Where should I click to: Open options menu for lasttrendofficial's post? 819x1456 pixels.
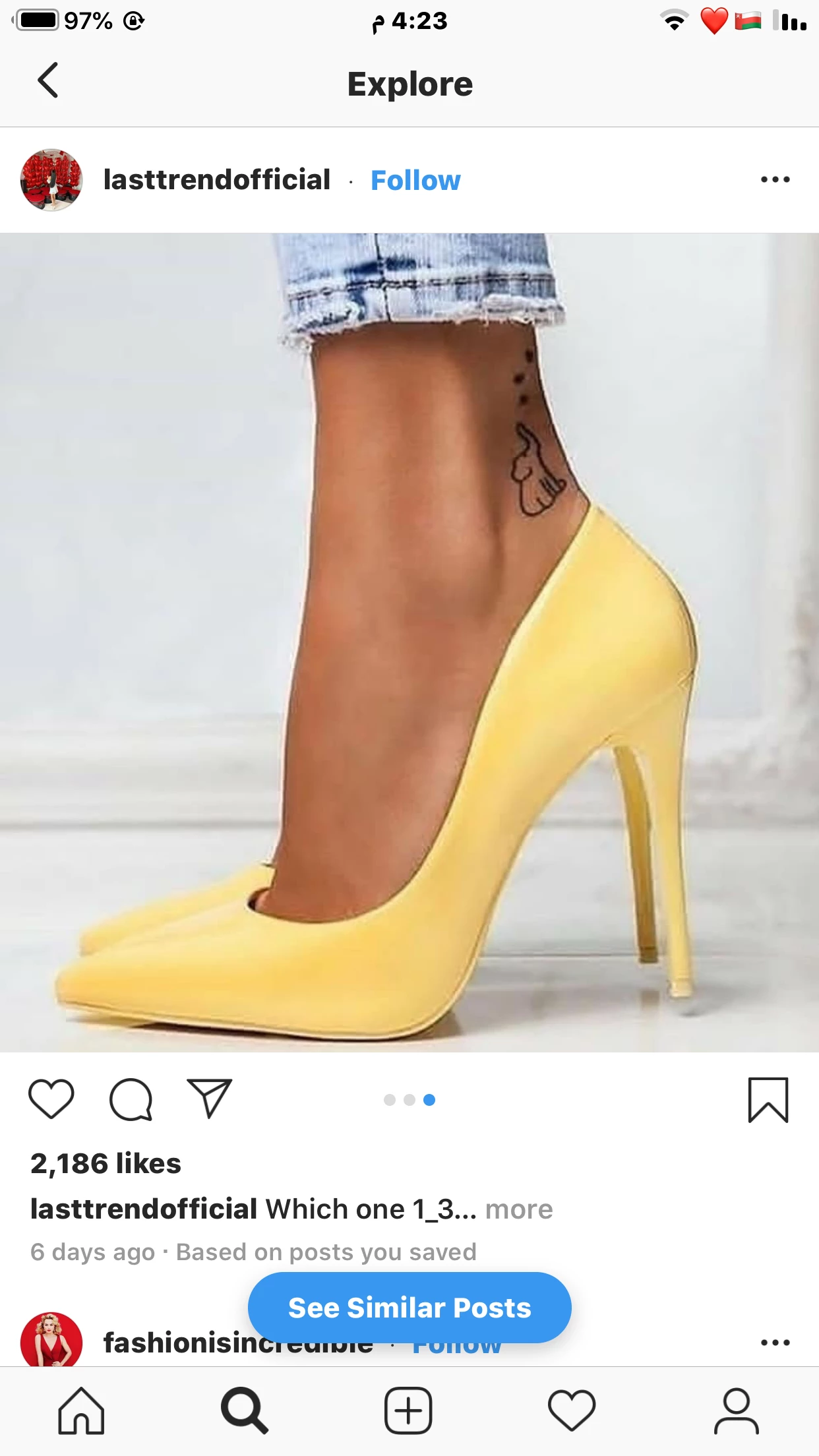(x=775, y=179)
